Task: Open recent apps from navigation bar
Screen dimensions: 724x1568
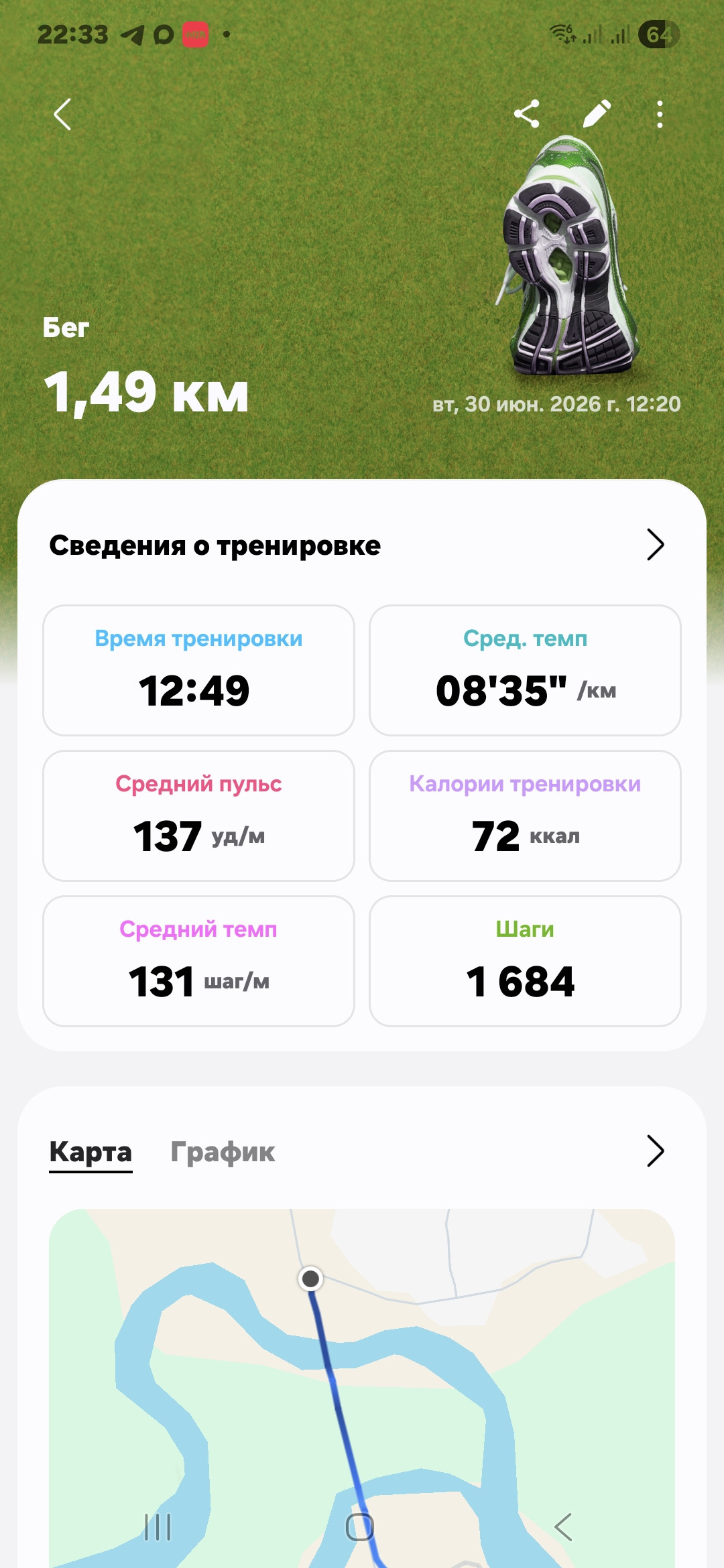Action: pos(158,1527)
